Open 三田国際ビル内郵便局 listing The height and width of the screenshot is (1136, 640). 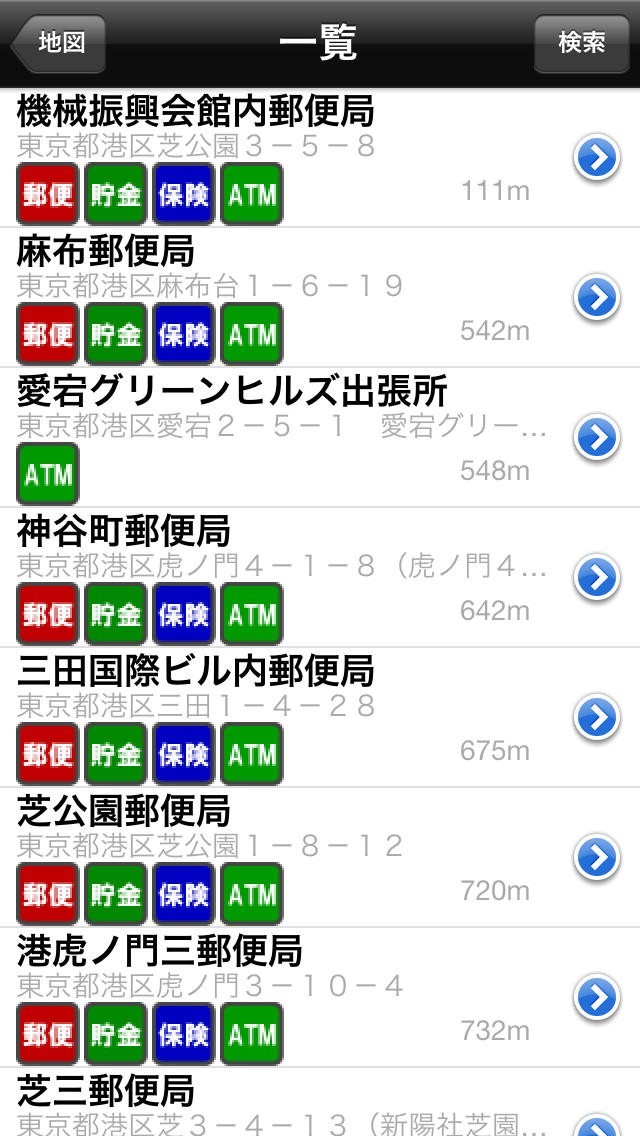(x=280, y=717)
